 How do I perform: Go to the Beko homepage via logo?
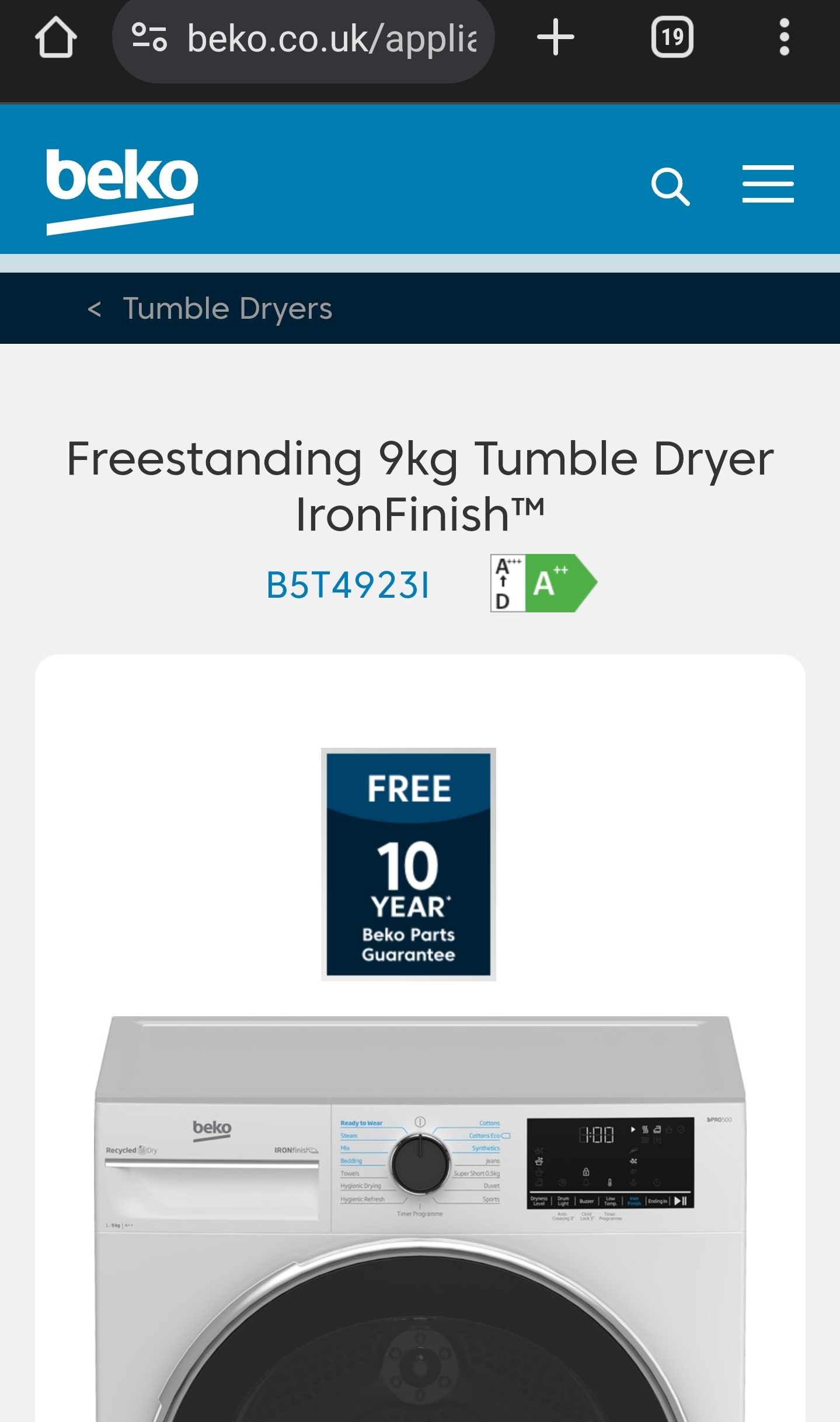tap(122, 191)
